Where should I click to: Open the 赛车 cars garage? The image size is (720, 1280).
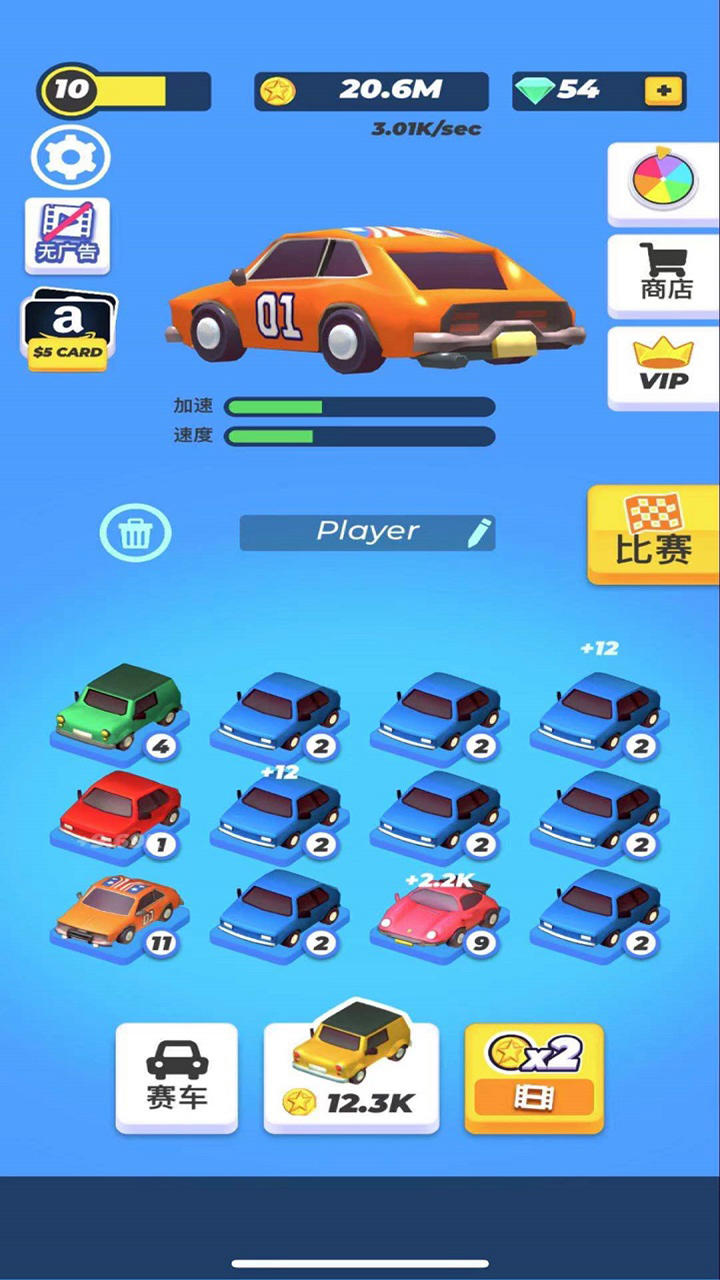coord(177,1078)
